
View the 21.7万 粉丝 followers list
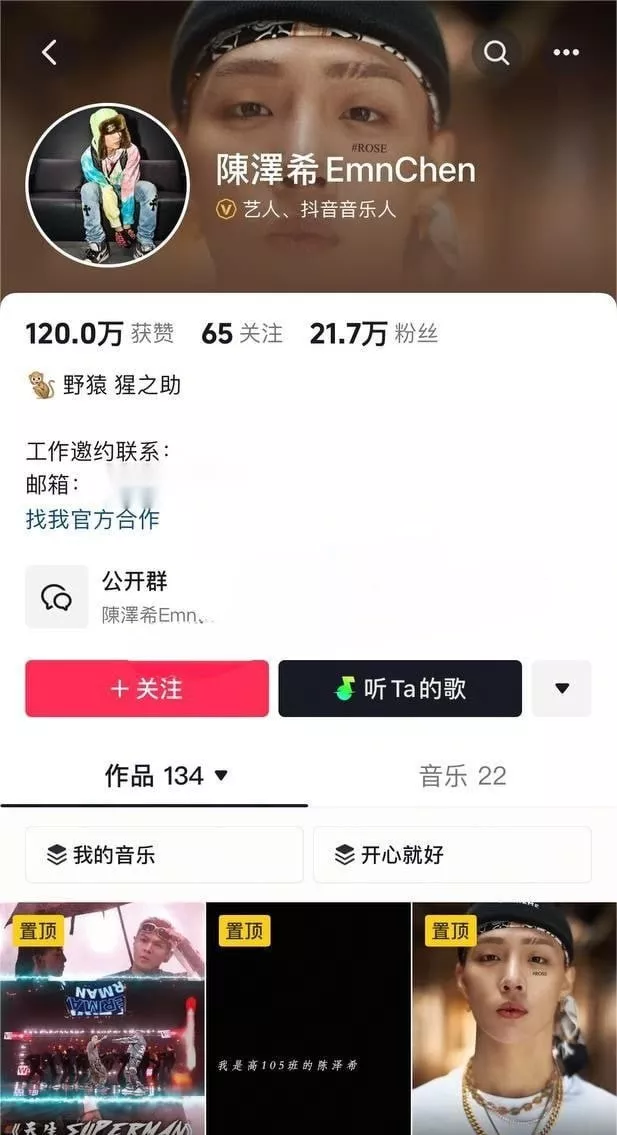[x=374, y=334]
